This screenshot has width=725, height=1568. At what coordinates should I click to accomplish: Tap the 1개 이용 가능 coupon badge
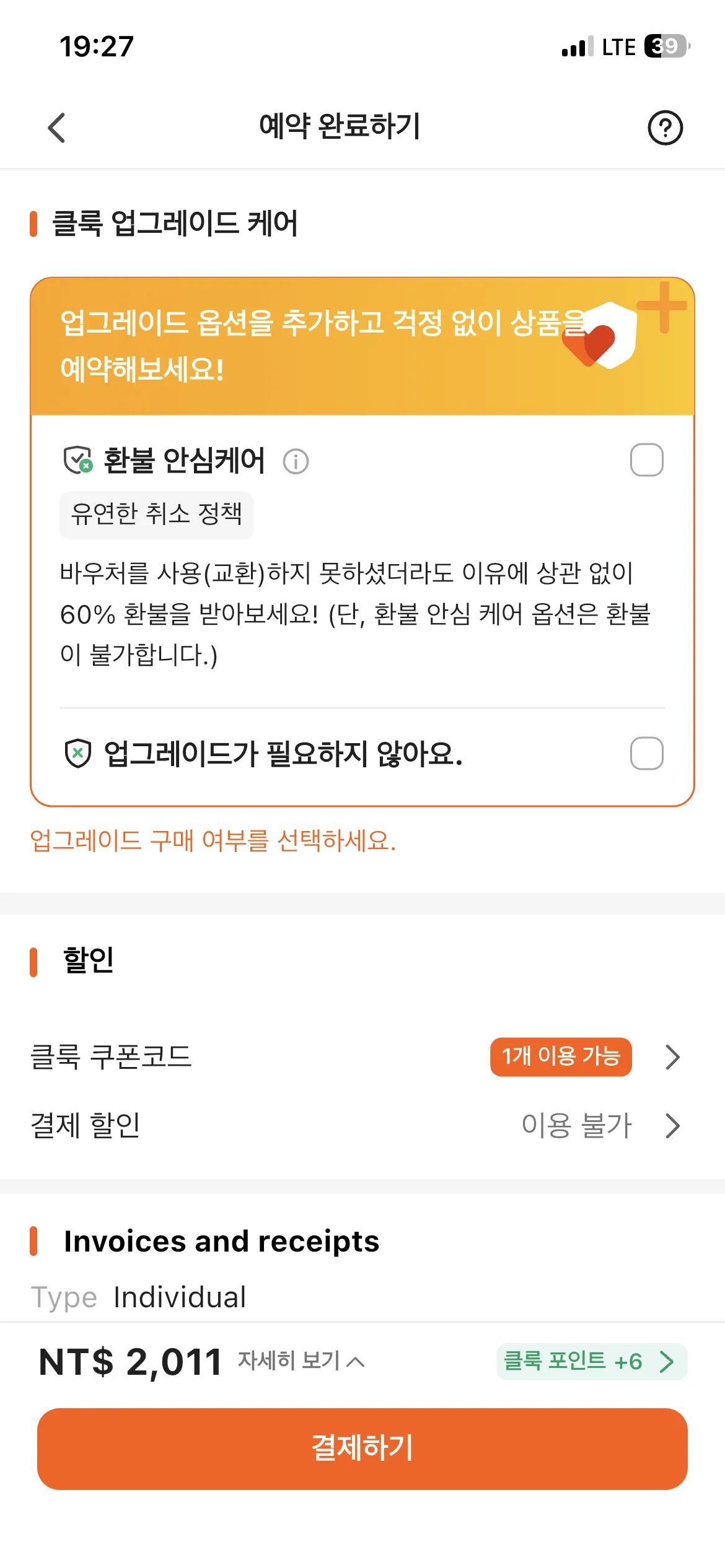[560, 1057]
